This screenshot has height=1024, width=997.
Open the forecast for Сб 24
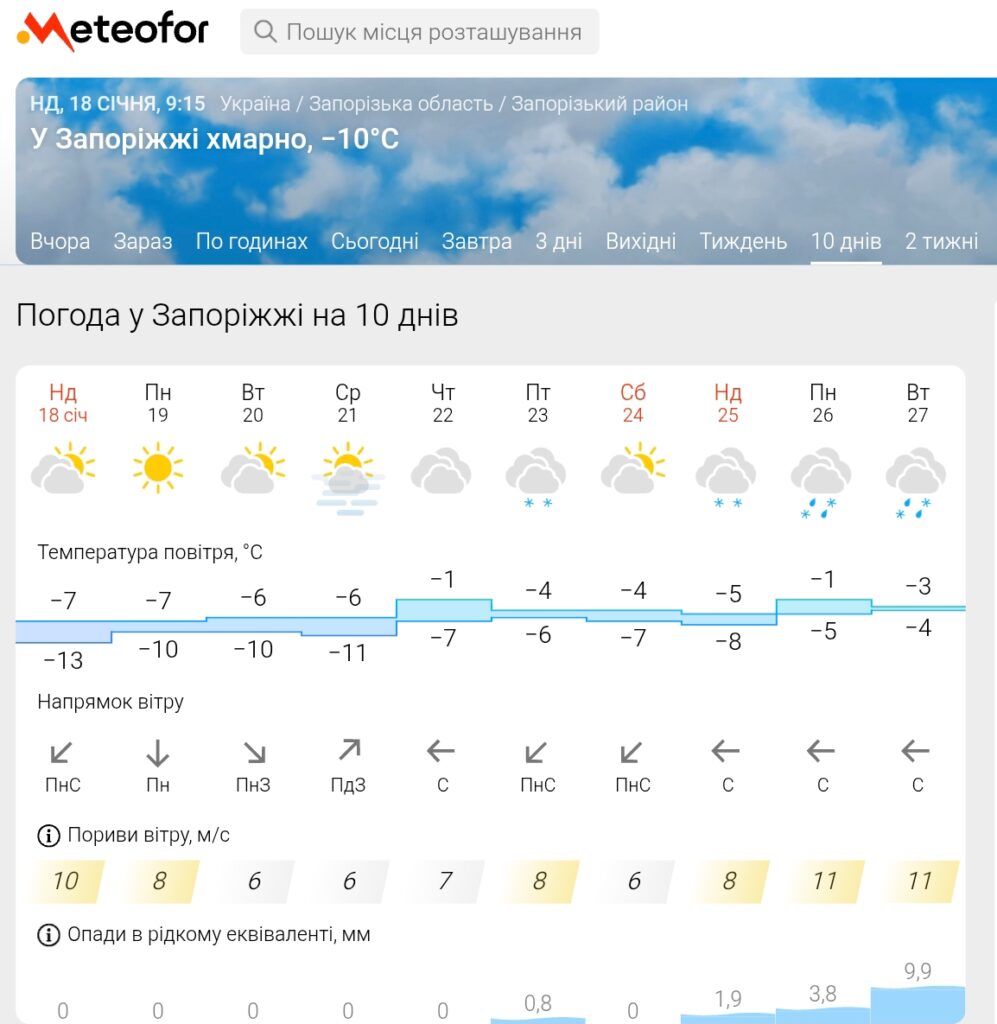(x=633, y=440)
